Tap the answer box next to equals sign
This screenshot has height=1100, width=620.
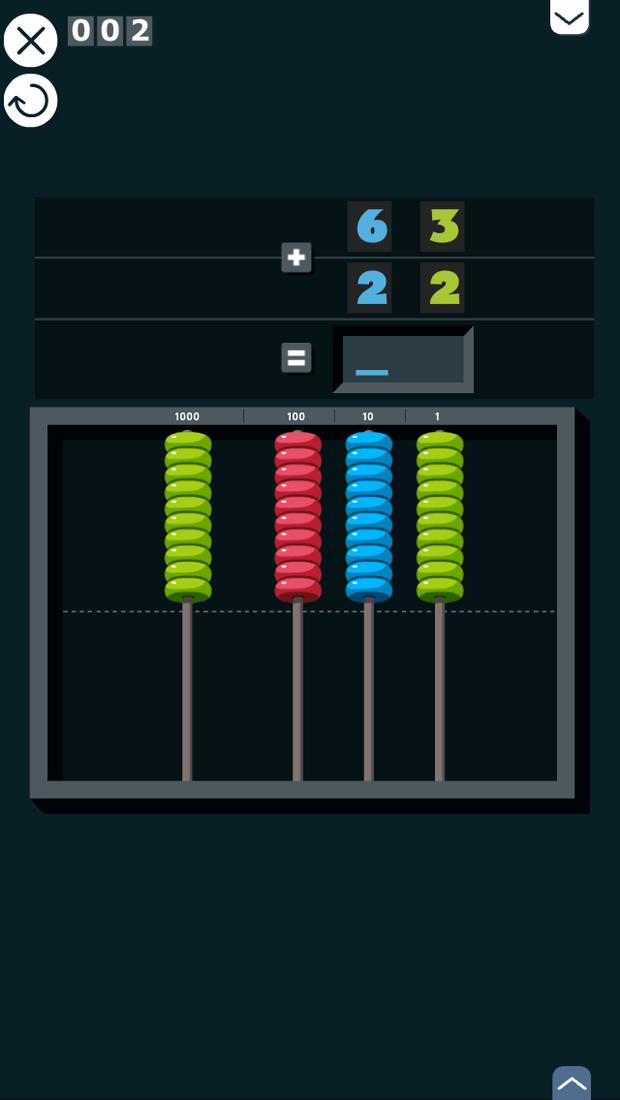point(403,359)
